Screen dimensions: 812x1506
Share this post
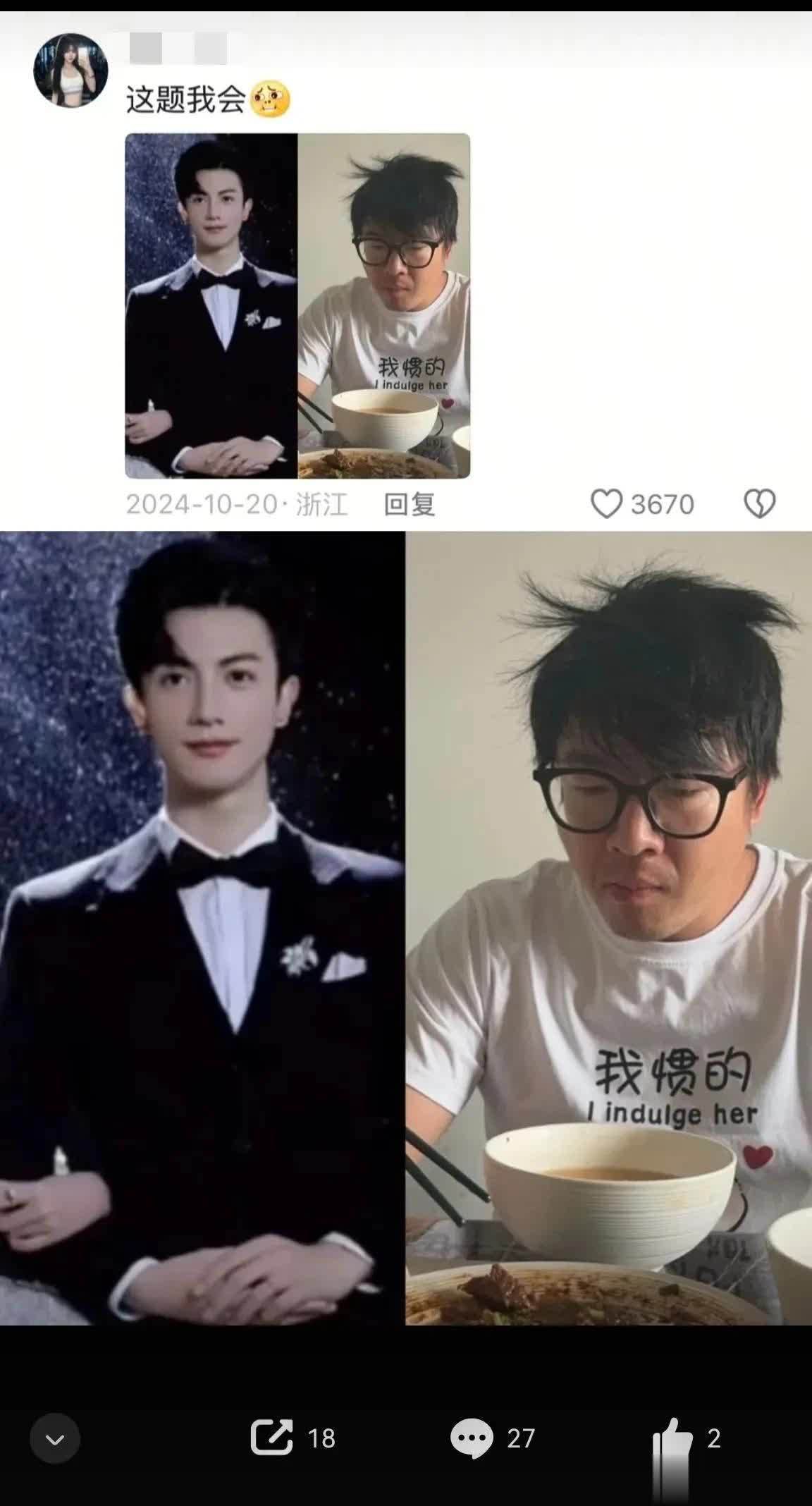coord(272,1437)
